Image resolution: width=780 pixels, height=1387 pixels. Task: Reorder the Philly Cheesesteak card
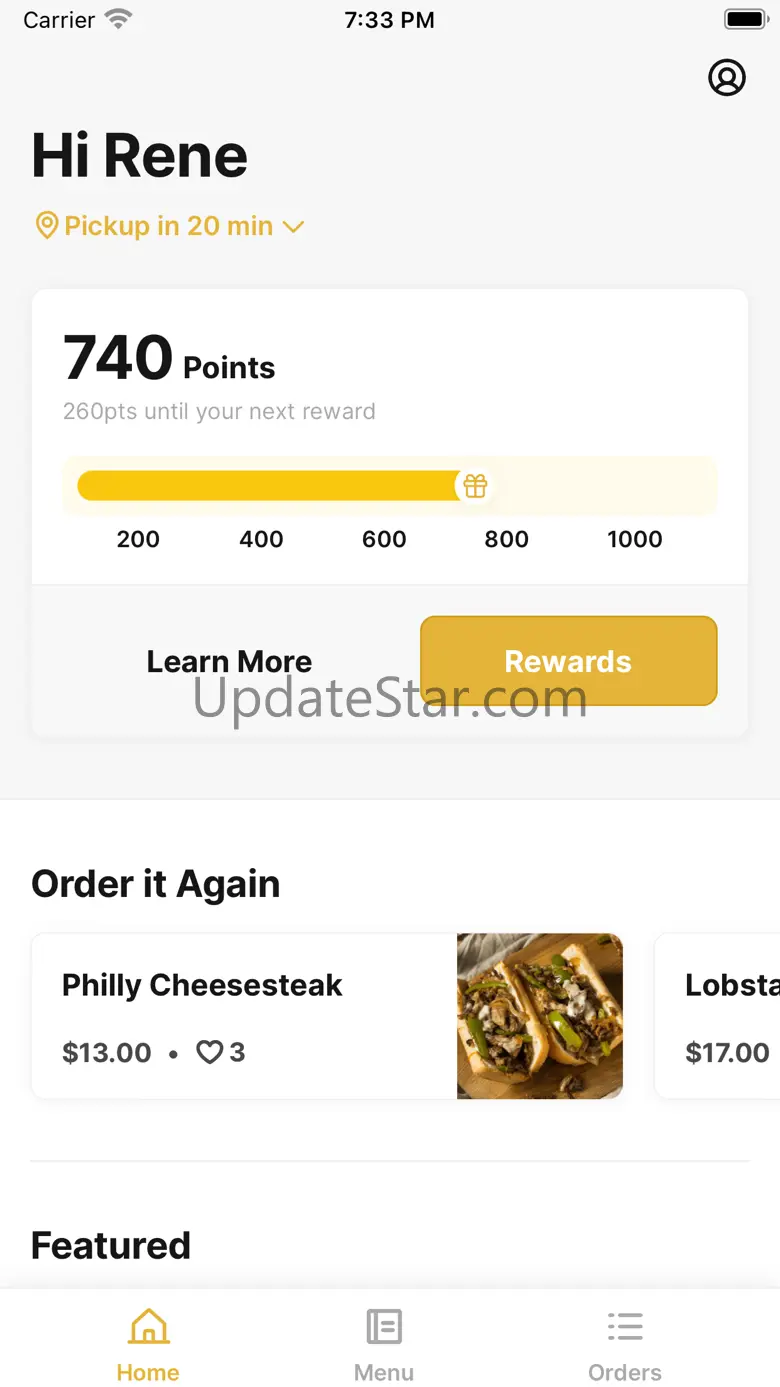click(x=327, y=1016)
